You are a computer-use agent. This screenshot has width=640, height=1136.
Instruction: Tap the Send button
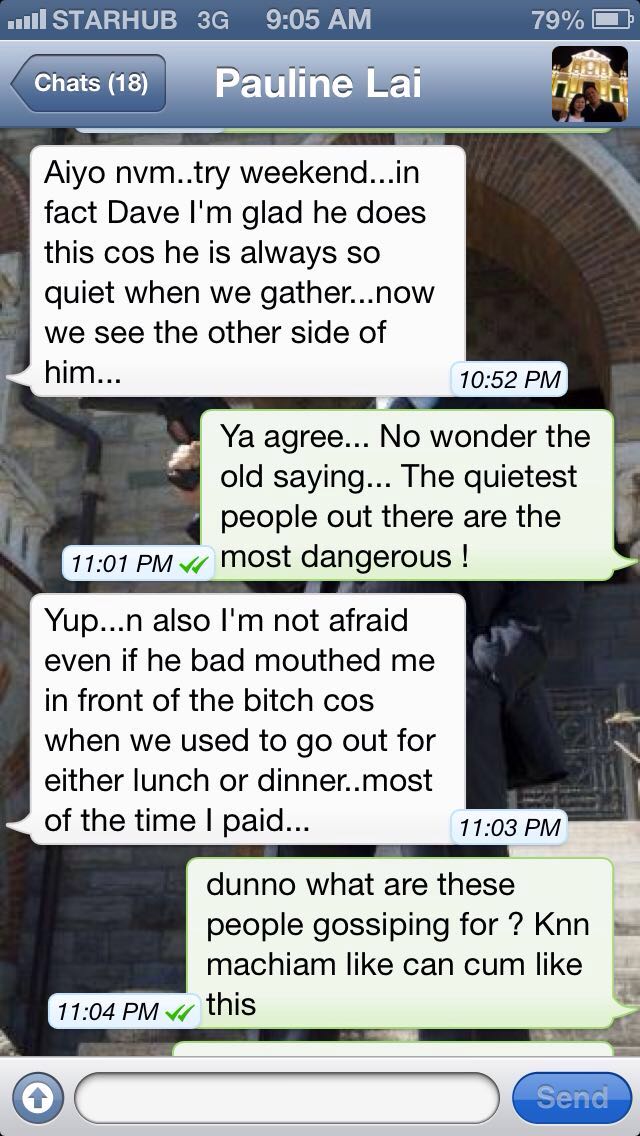(572, 1098)
